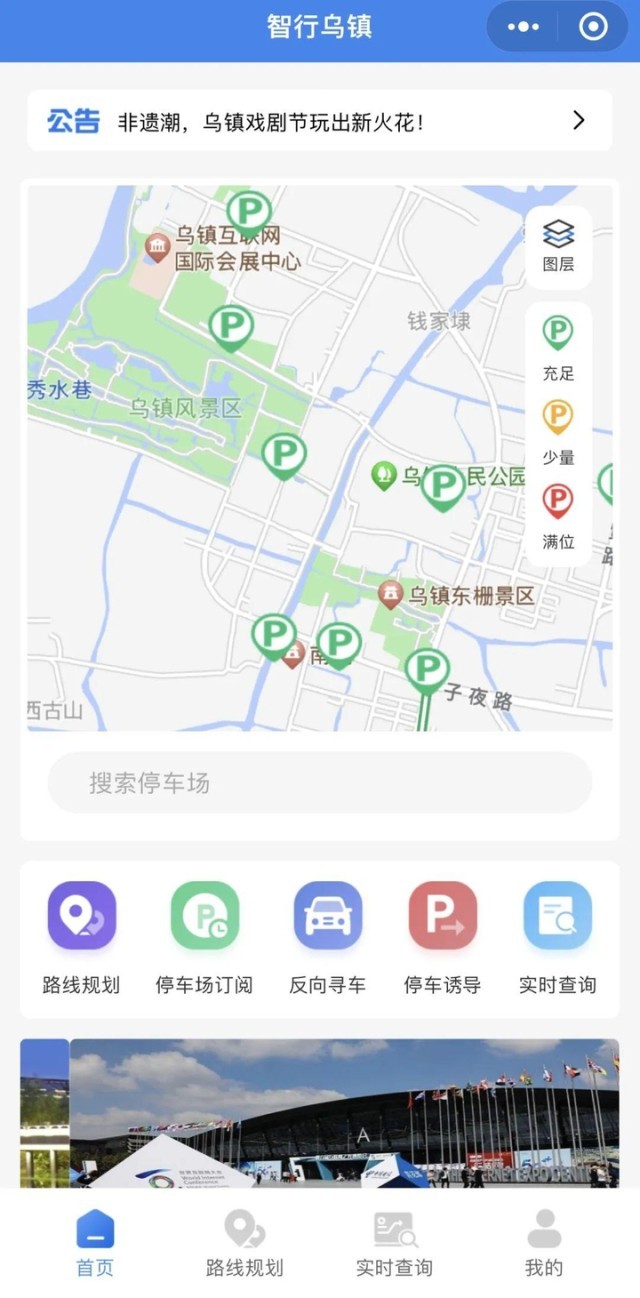Switch to the 实时查询 bottom tab
The image size is (640, 1298).
[x=394, y=1243]
